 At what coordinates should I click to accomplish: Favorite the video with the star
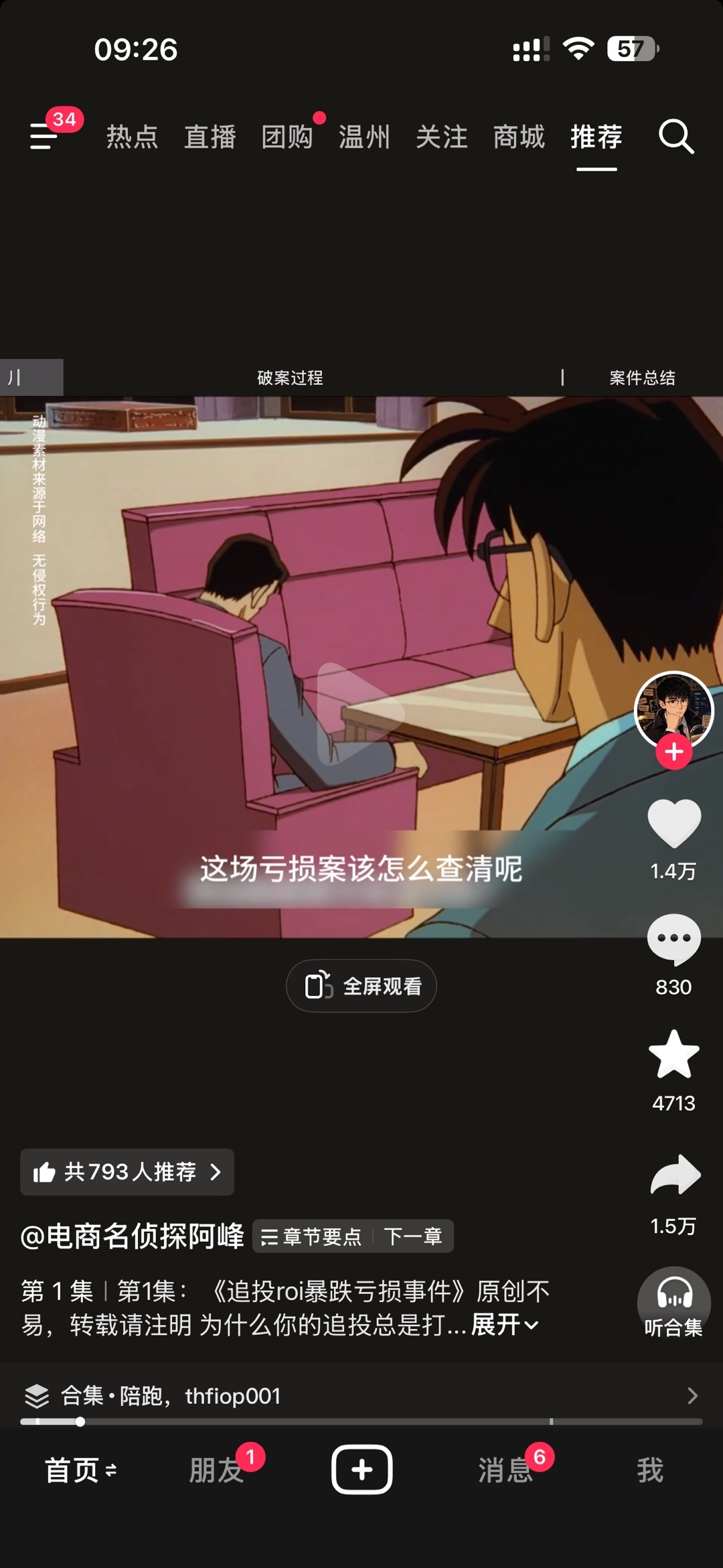pyautogui.click(x=674, y=1054)
